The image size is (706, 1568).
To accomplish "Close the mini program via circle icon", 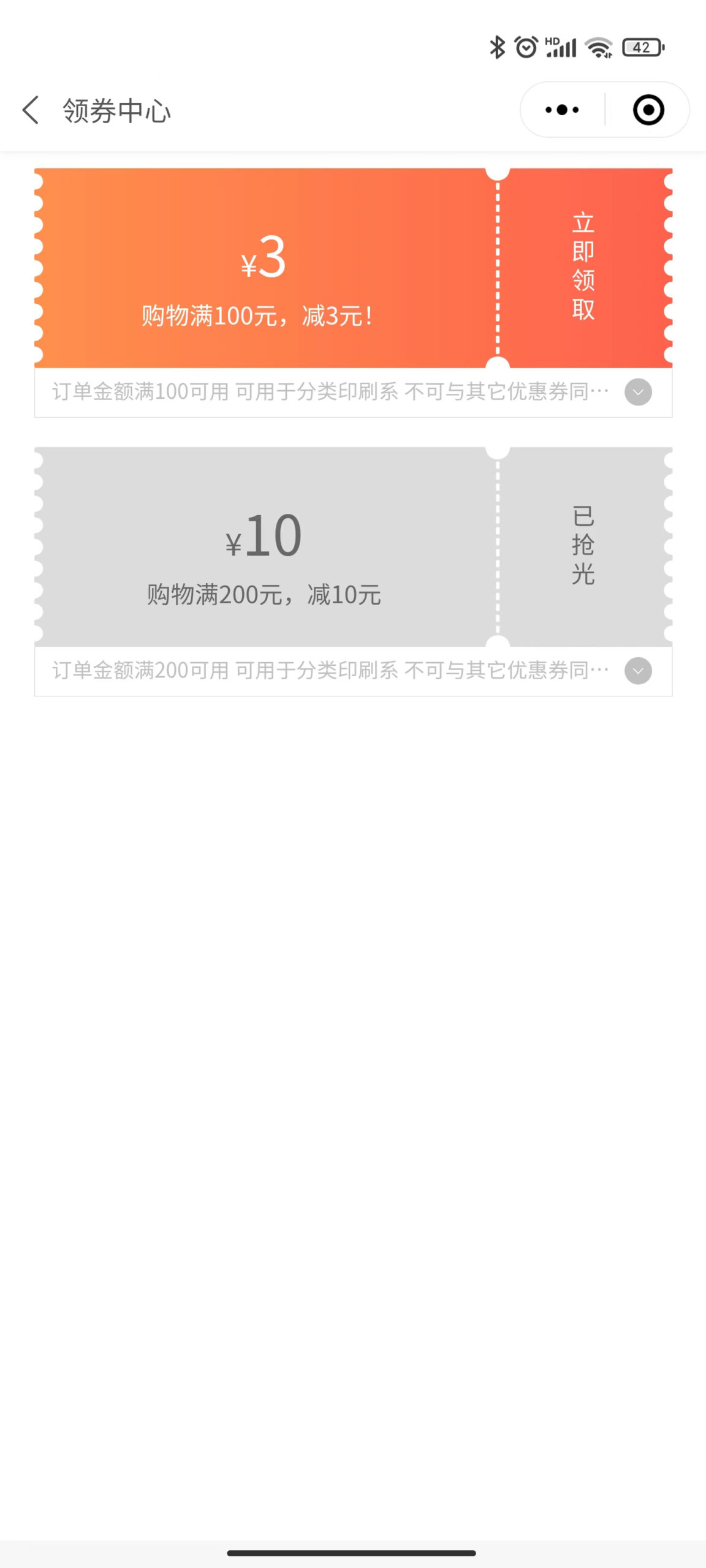I will coord(648,110).
